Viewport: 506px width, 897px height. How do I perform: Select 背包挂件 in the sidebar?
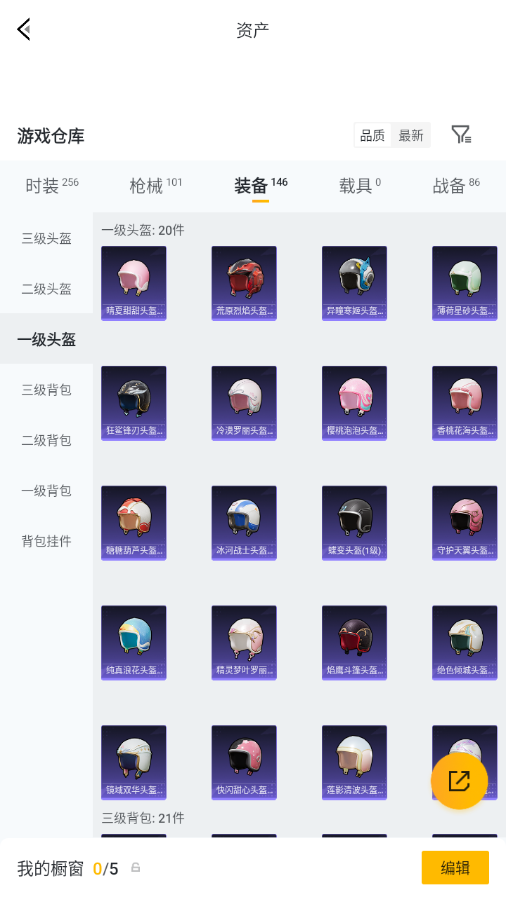[46, 541]
